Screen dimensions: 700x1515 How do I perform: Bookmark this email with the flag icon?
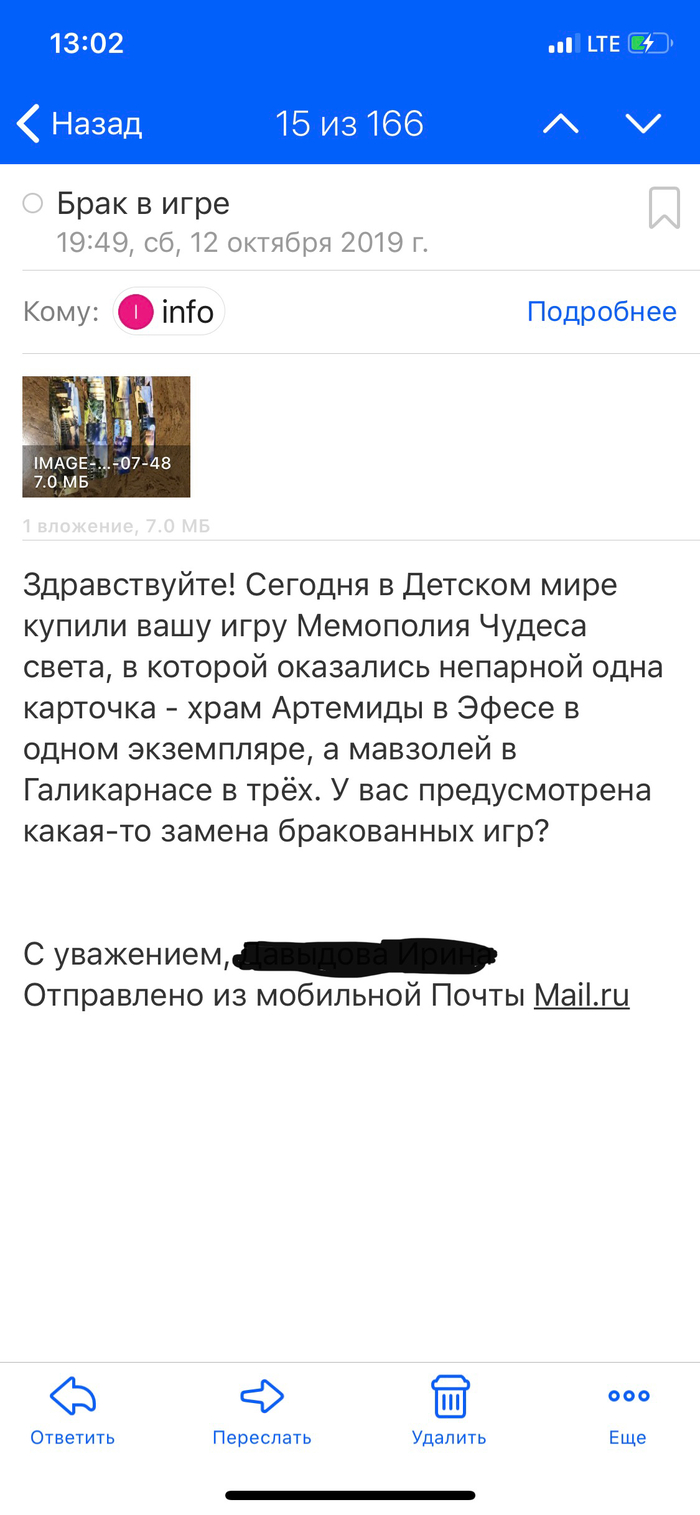pyautogui.click(x=664, y=208)
